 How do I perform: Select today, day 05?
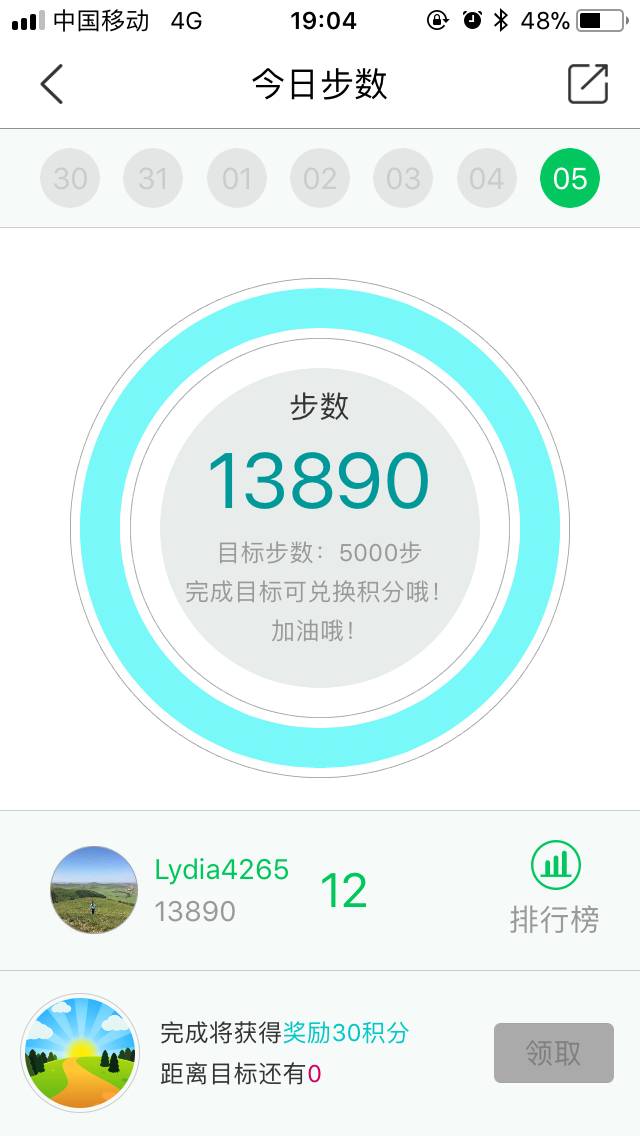[x=570, y=179]
